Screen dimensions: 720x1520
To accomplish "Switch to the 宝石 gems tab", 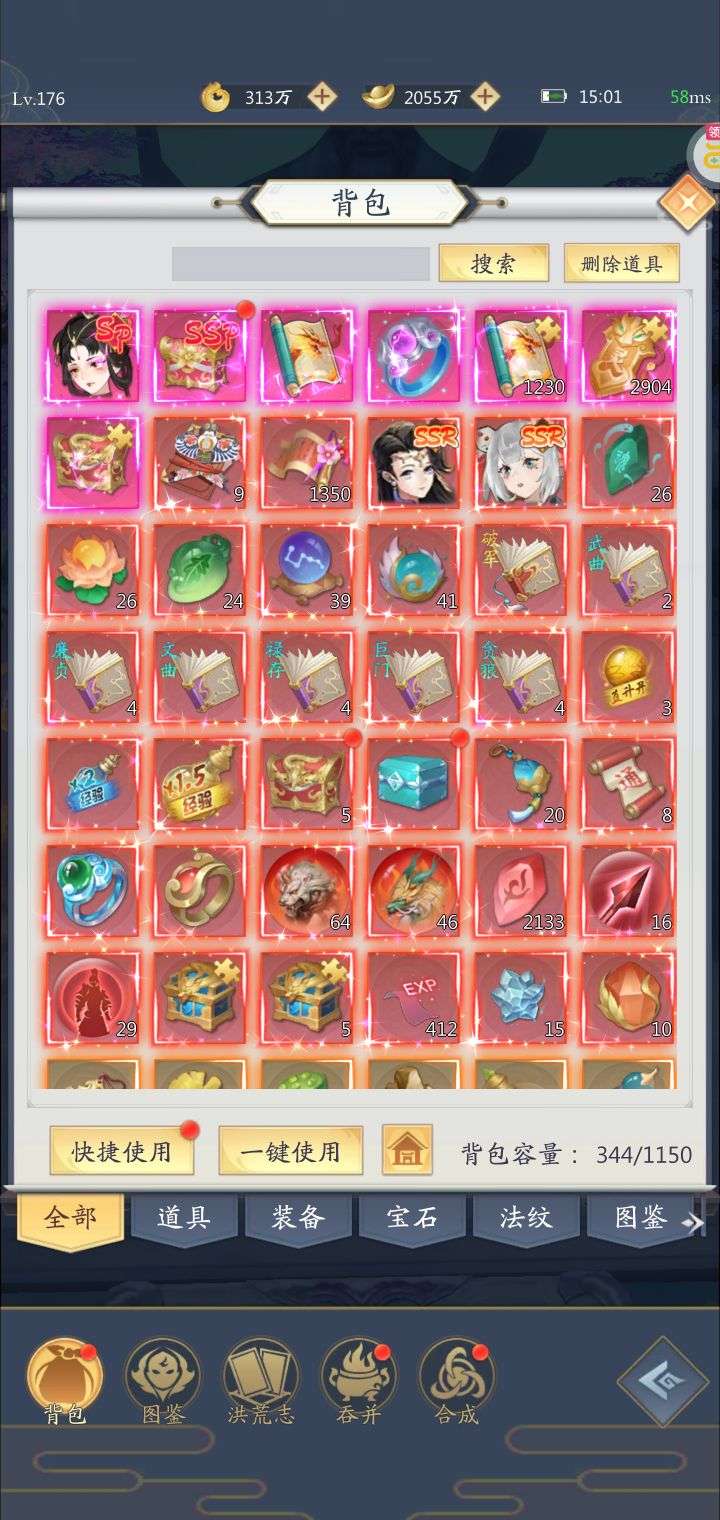I will tap(412, 1218).
